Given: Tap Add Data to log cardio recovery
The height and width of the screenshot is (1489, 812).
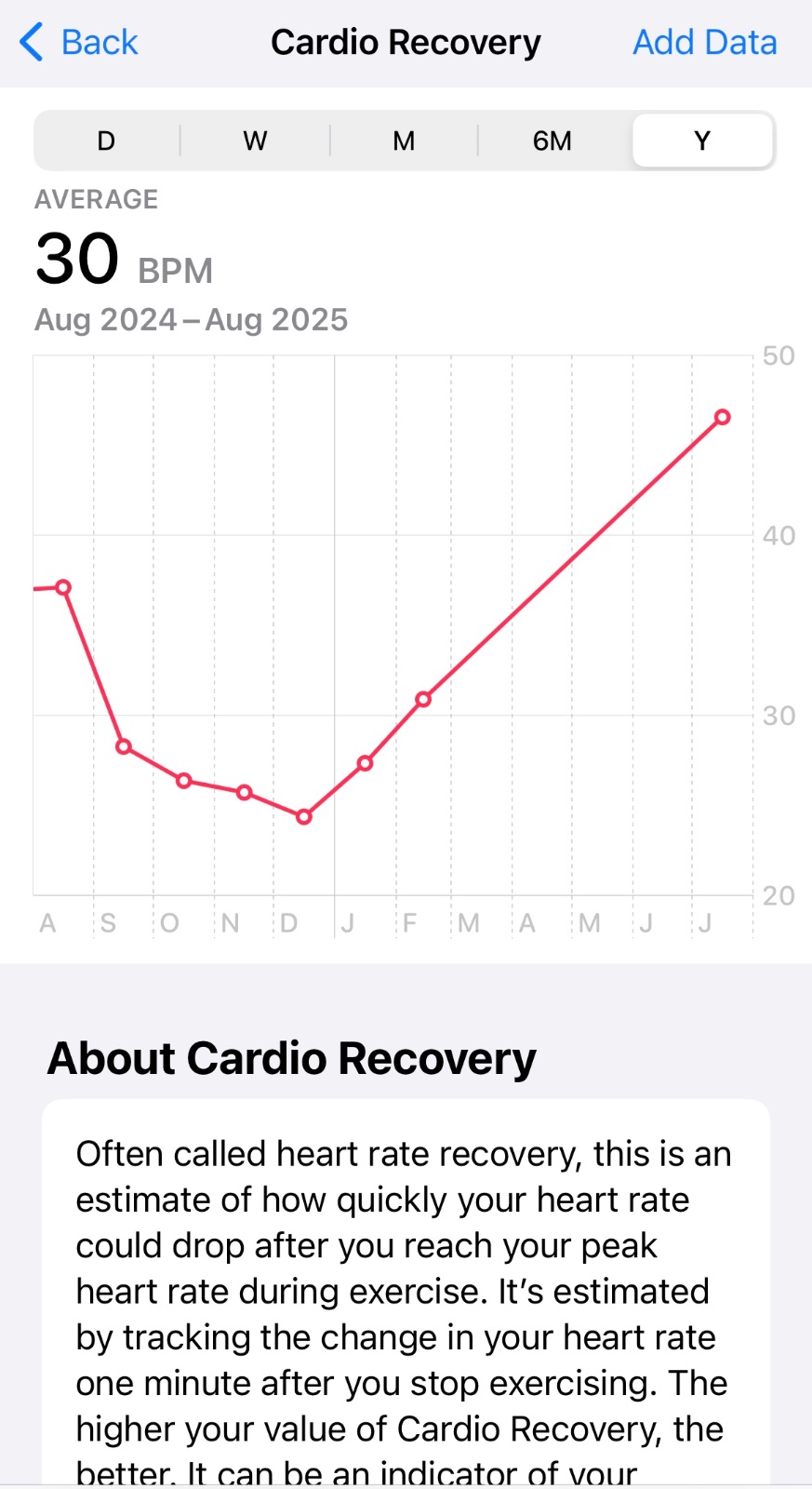Looking at the screenshot, I should (x=704, y=43).
